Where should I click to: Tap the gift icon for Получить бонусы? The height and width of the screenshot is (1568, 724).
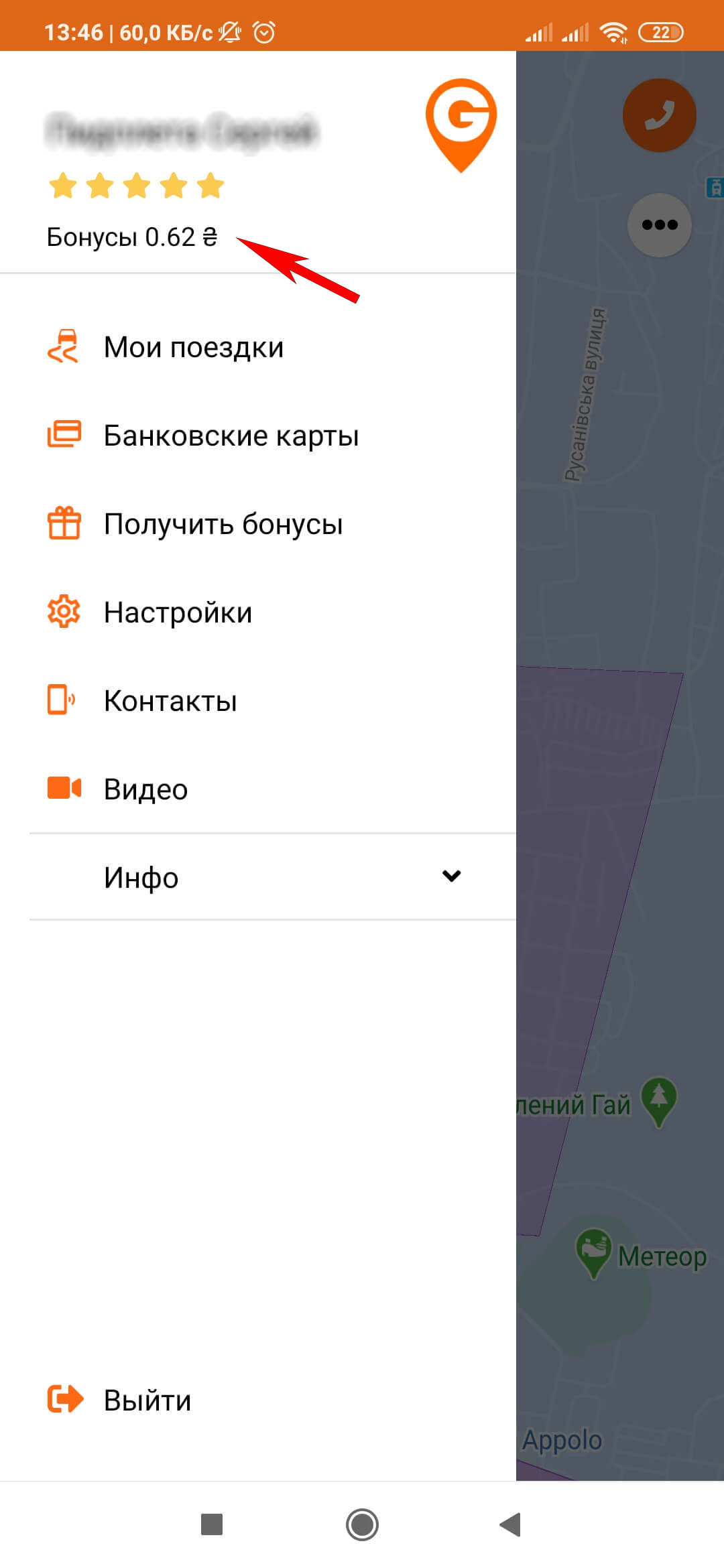[64, 523]
